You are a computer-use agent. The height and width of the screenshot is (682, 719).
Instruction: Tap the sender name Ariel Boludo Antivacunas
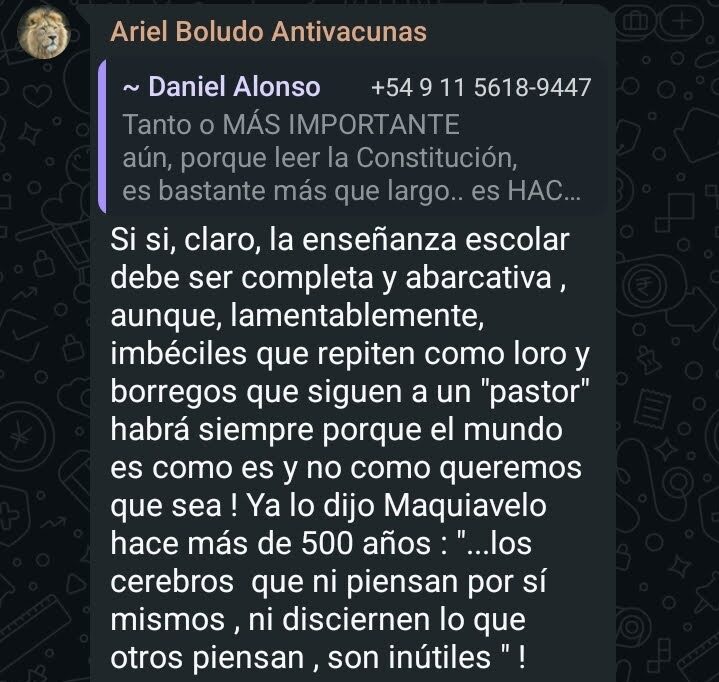(268, 32)
